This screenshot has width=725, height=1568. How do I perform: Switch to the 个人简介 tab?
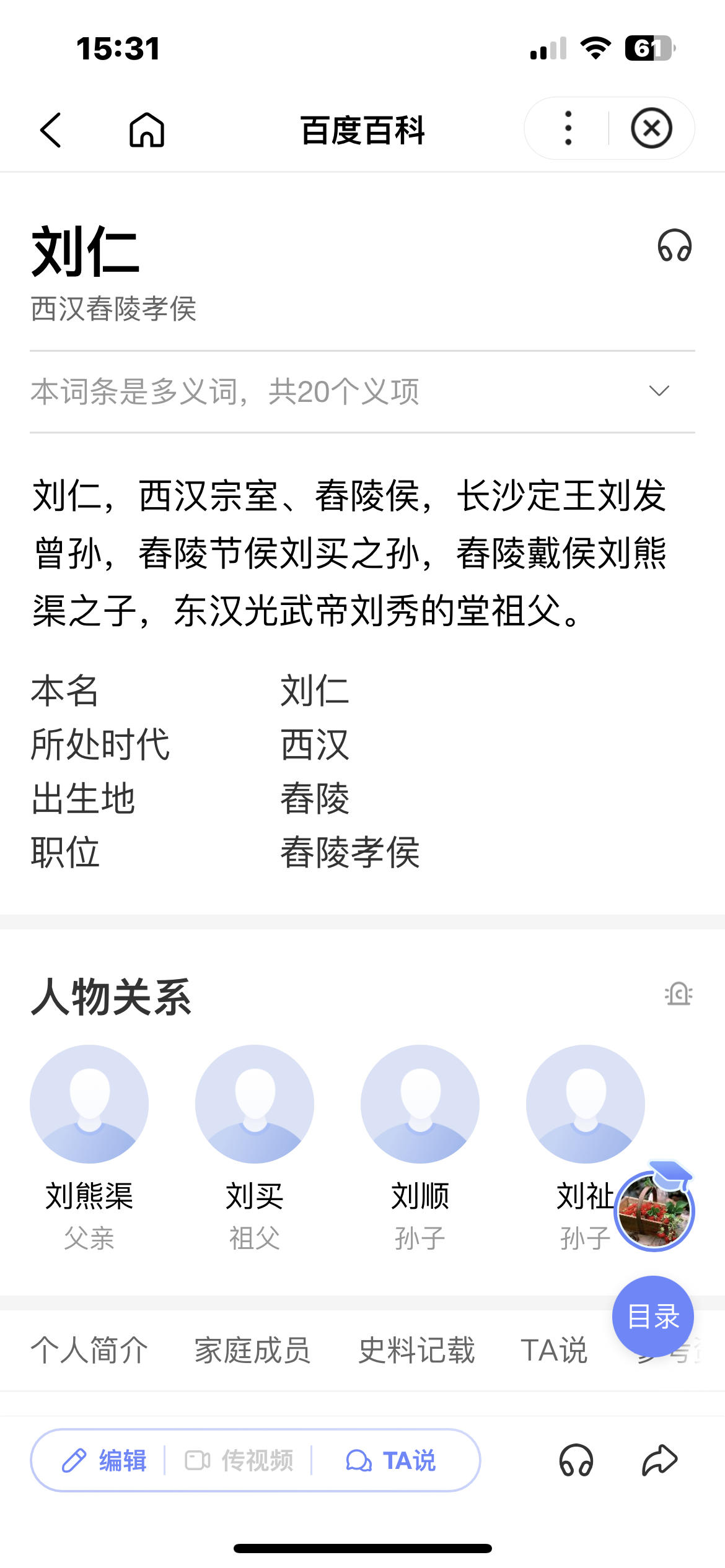[x=90, y=1351]
